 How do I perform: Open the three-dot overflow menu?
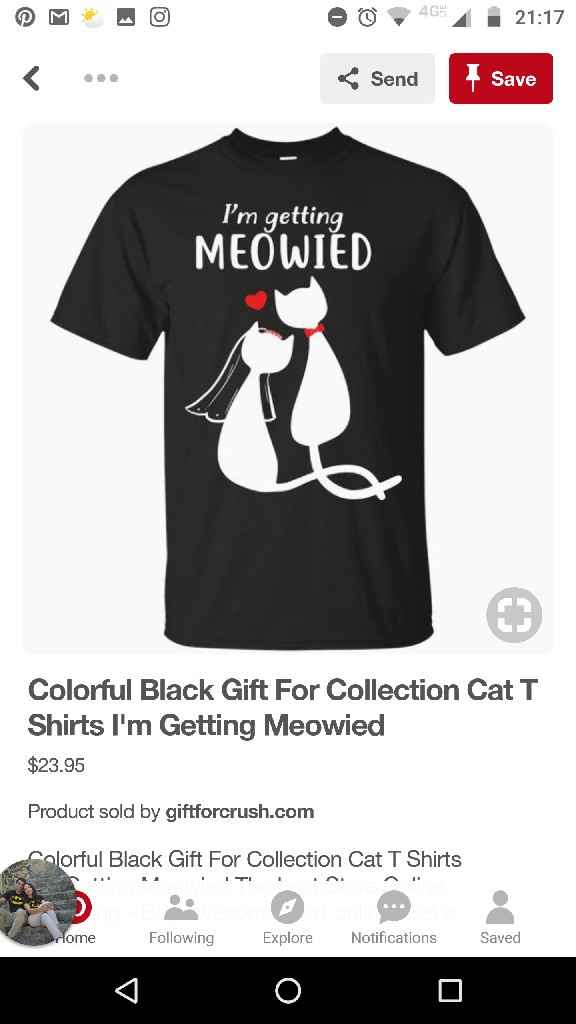(x=101, y=78)
